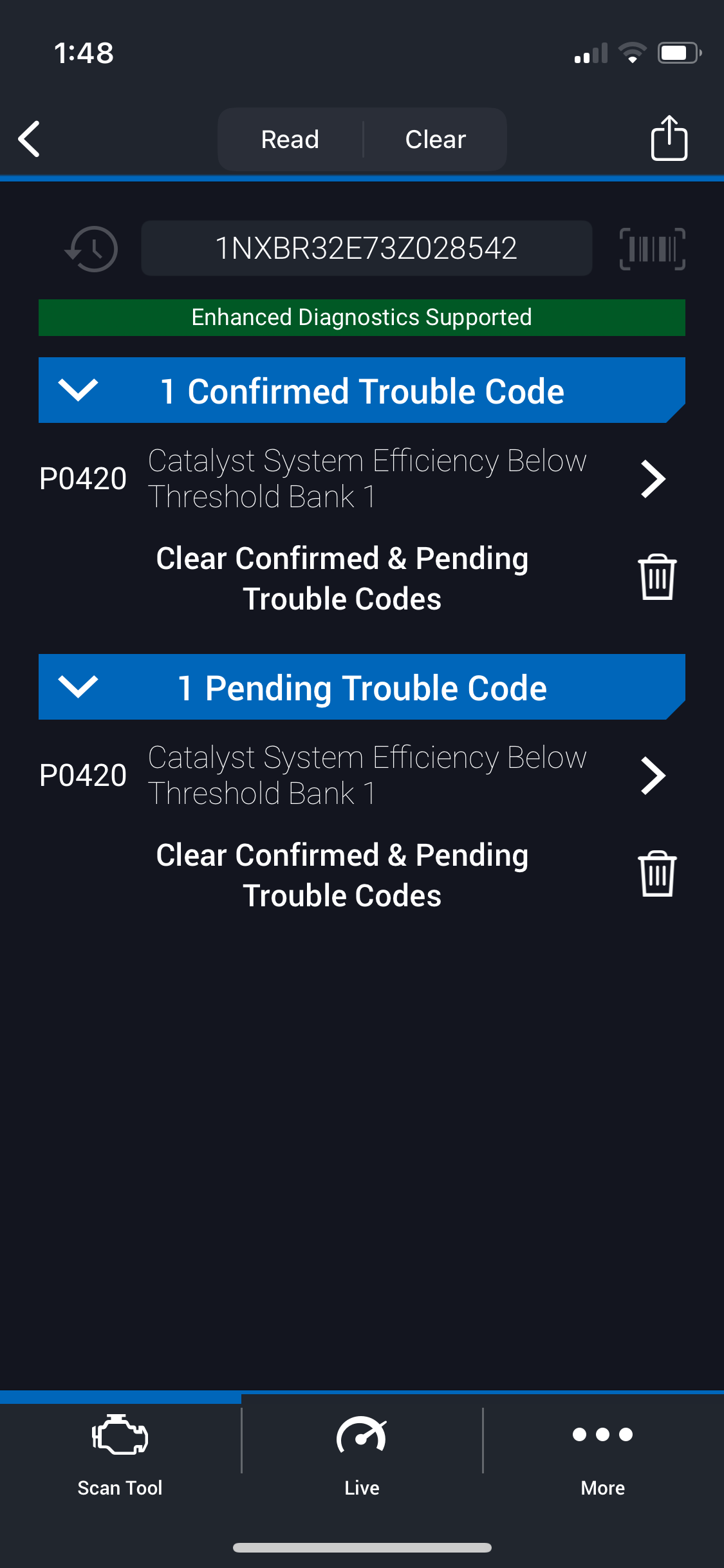Image resolution: width=724 pixels, height=1568 pixels.
Task: Scan VIN with barcode icon
Action: pos(652,249)
